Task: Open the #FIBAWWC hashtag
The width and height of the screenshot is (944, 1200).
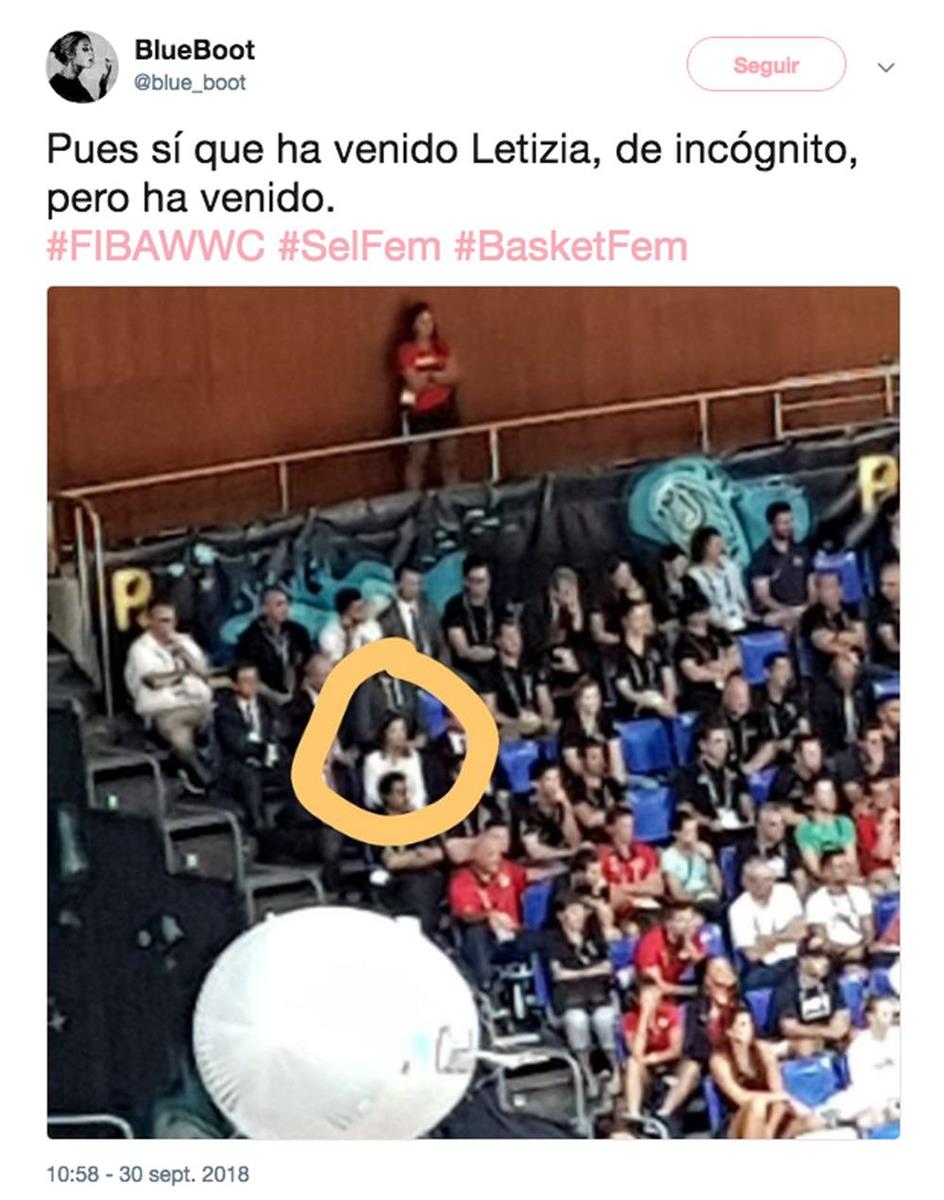Action: pos(155,246)
